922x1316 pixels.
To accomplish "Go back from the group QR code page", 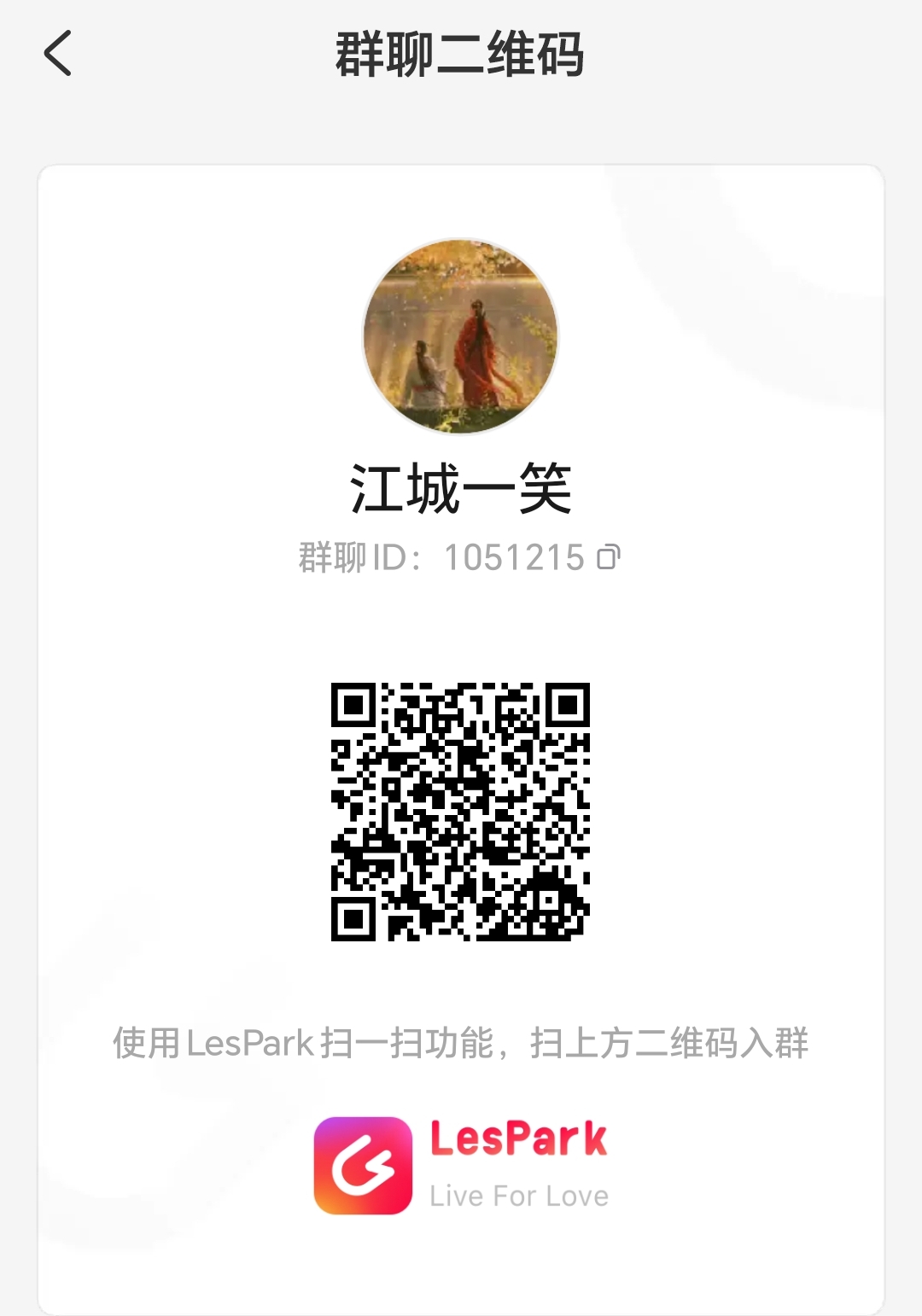I will coord(58,53).
